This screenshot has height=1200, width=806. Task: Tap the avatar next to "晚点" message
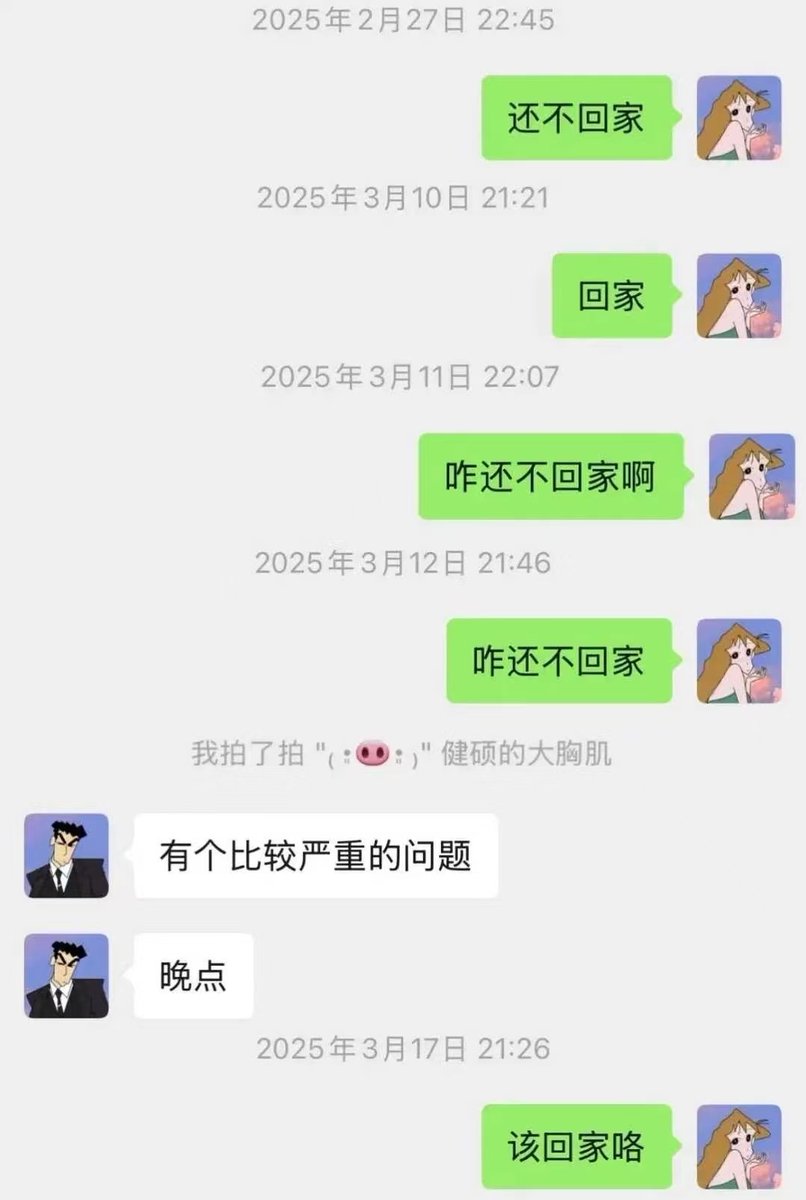[x=66, y=976]
